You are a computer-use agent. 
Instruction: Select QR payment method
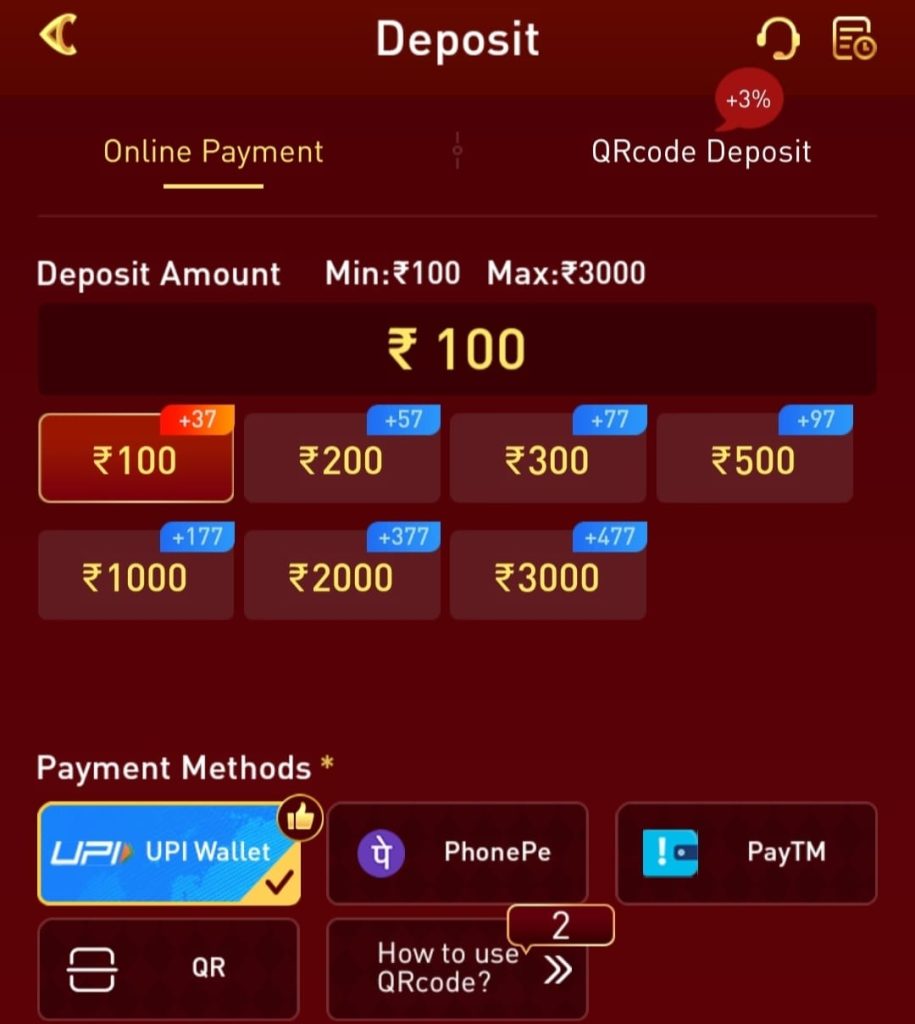(x=168, y=968)
